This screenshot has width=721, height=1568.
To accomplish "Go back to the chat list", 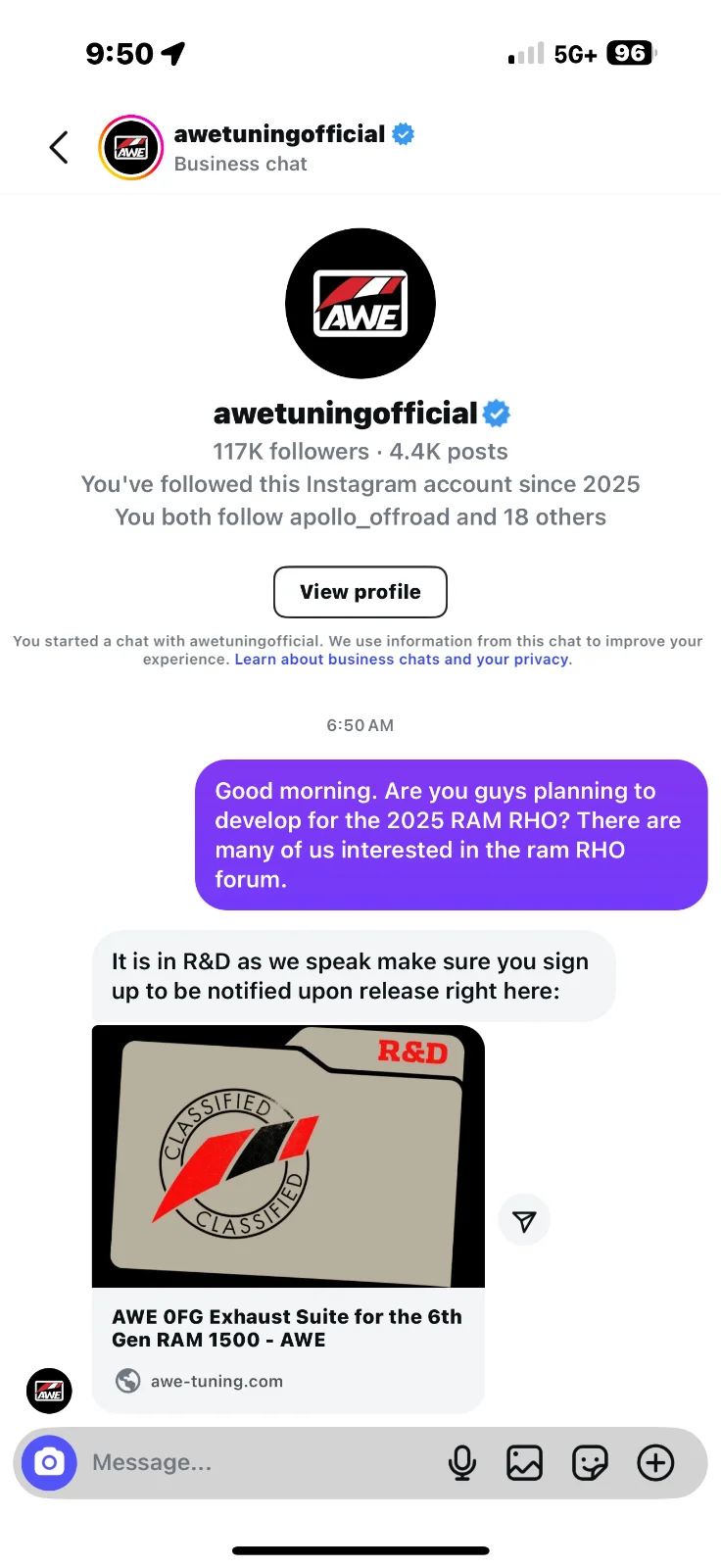I will (x=59, y=148).
